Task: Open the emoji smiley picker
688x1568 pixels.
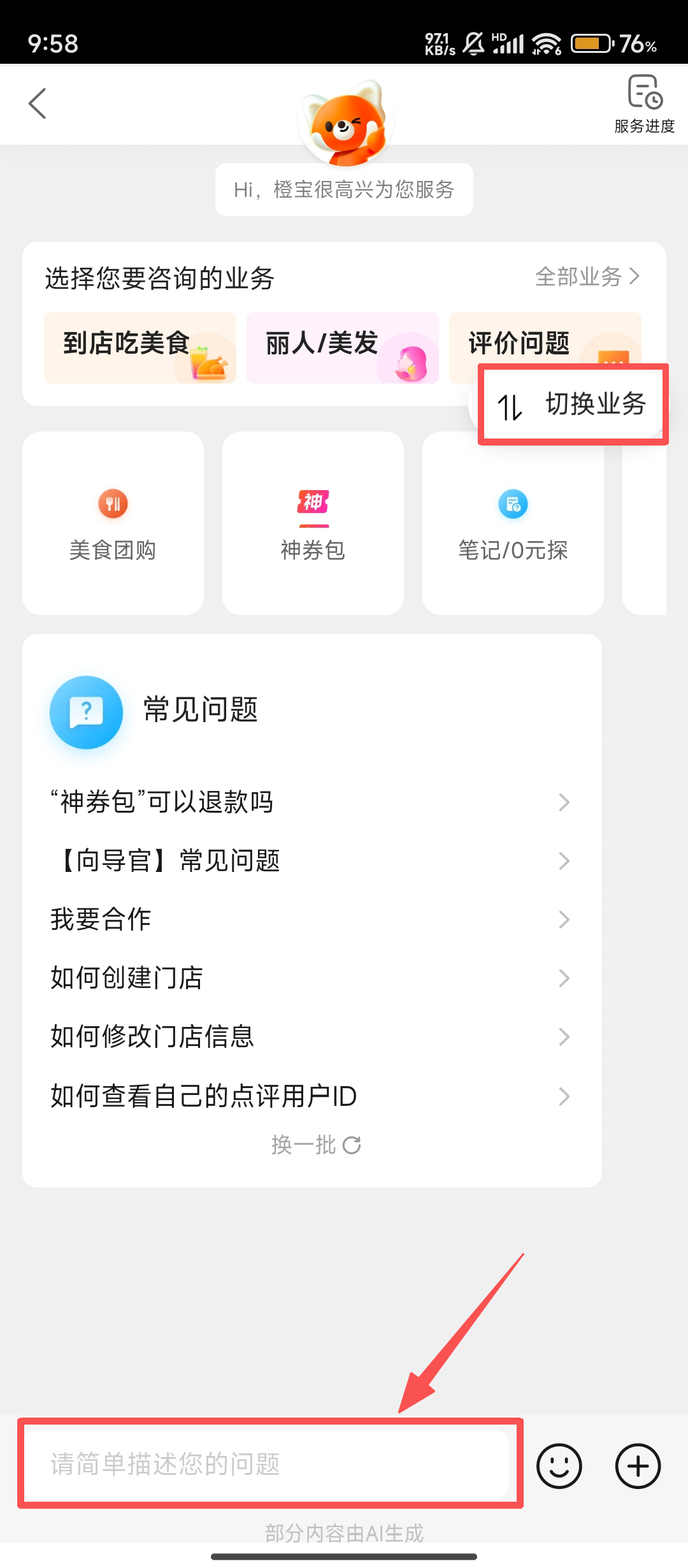Action: [x=559, y=1465]
